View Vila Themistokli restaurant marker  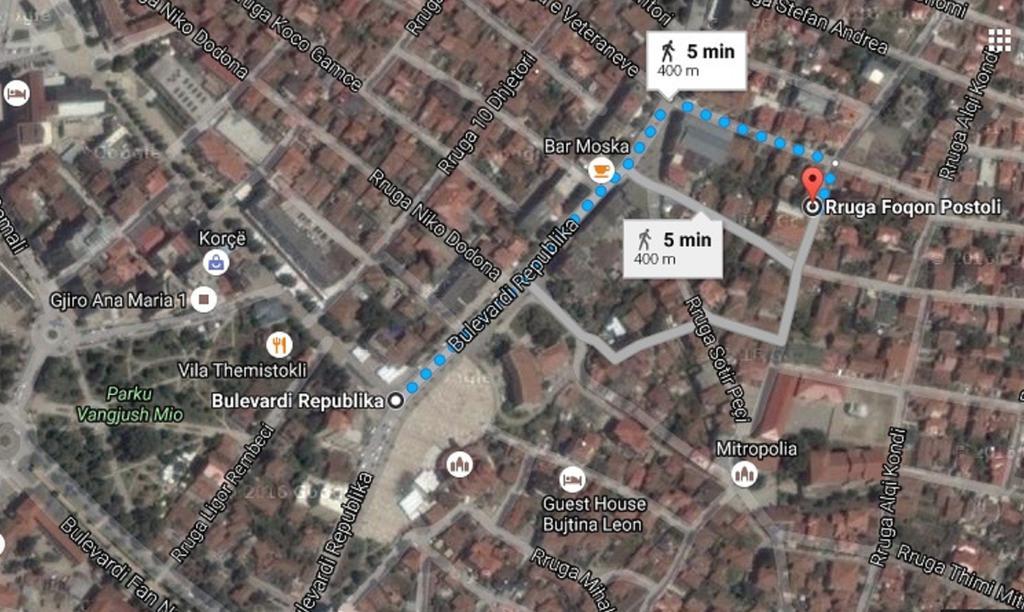[280, 344]
